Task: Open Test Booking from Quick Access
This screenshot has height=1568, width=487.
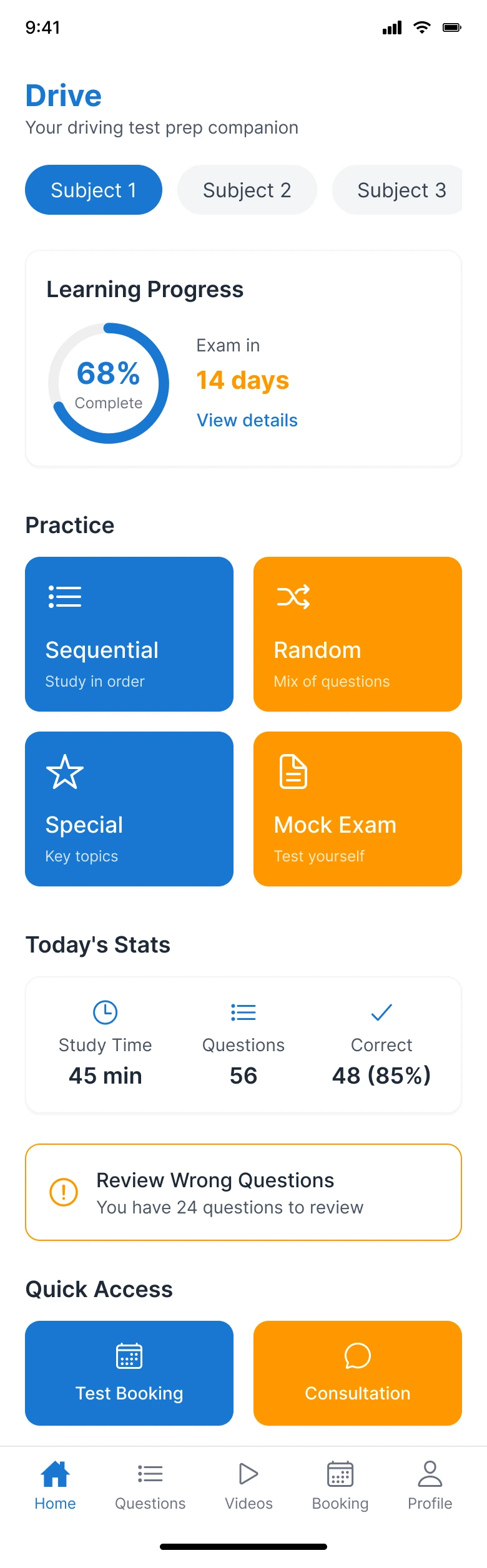Action: [x=129, y=1373]
